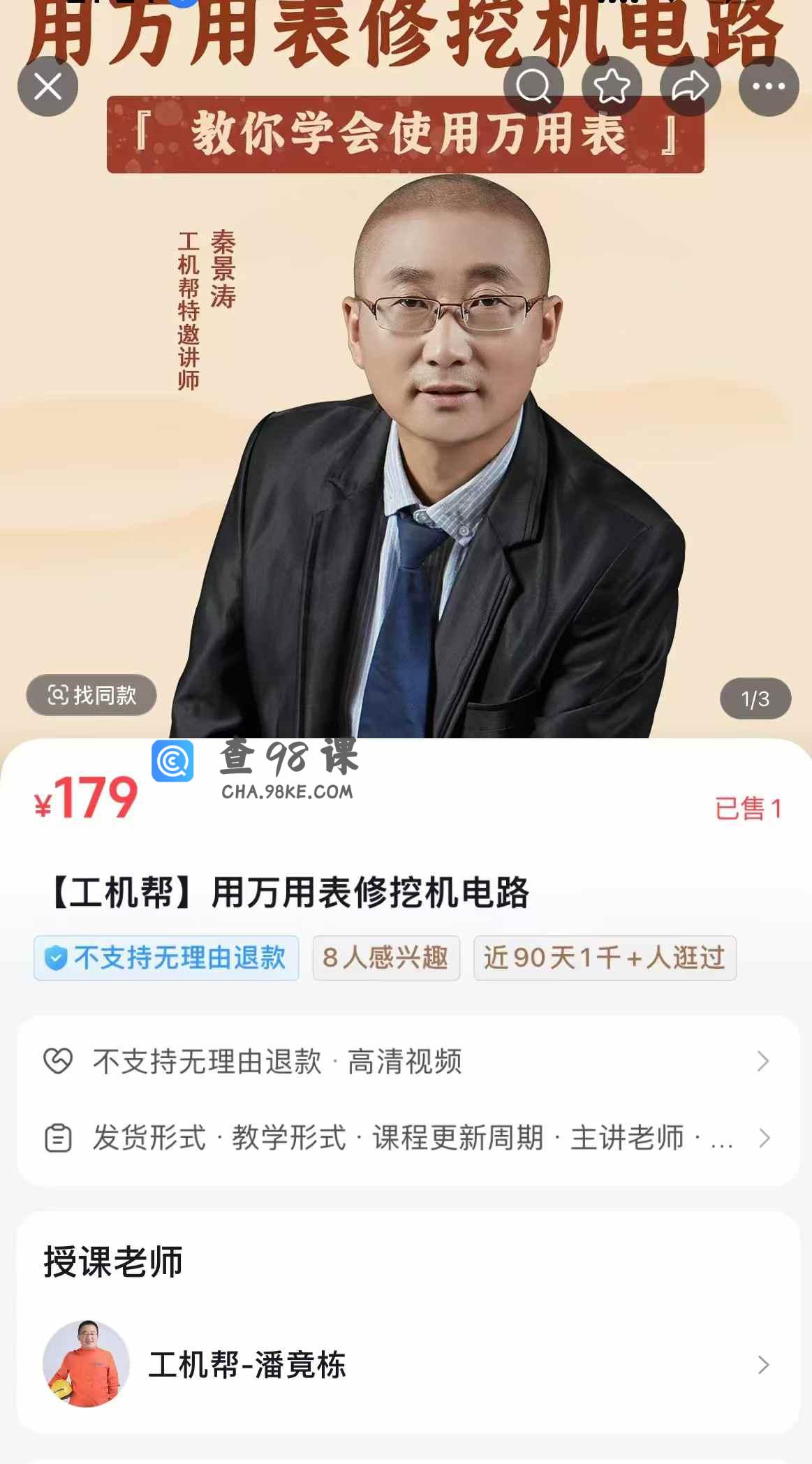Tap the 不支持无理由退款 shield tag
The width and height of the screenshot is (812, 1464).
click(166, 958)
